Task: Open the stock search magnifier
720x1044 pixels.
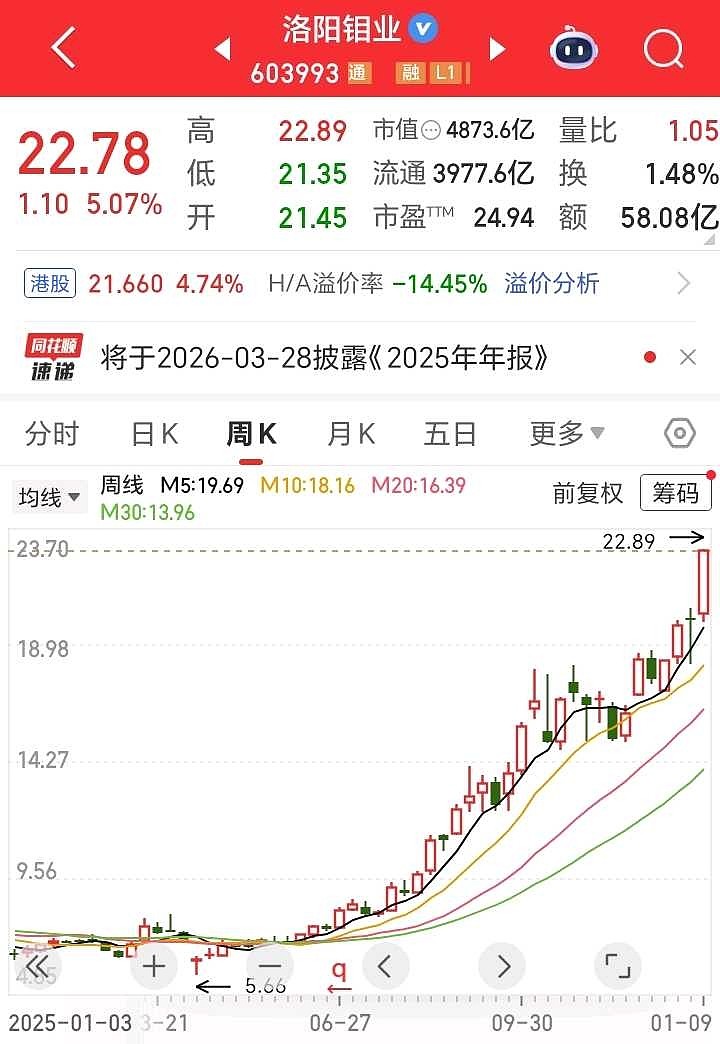Action: click(x=661, y=47)
